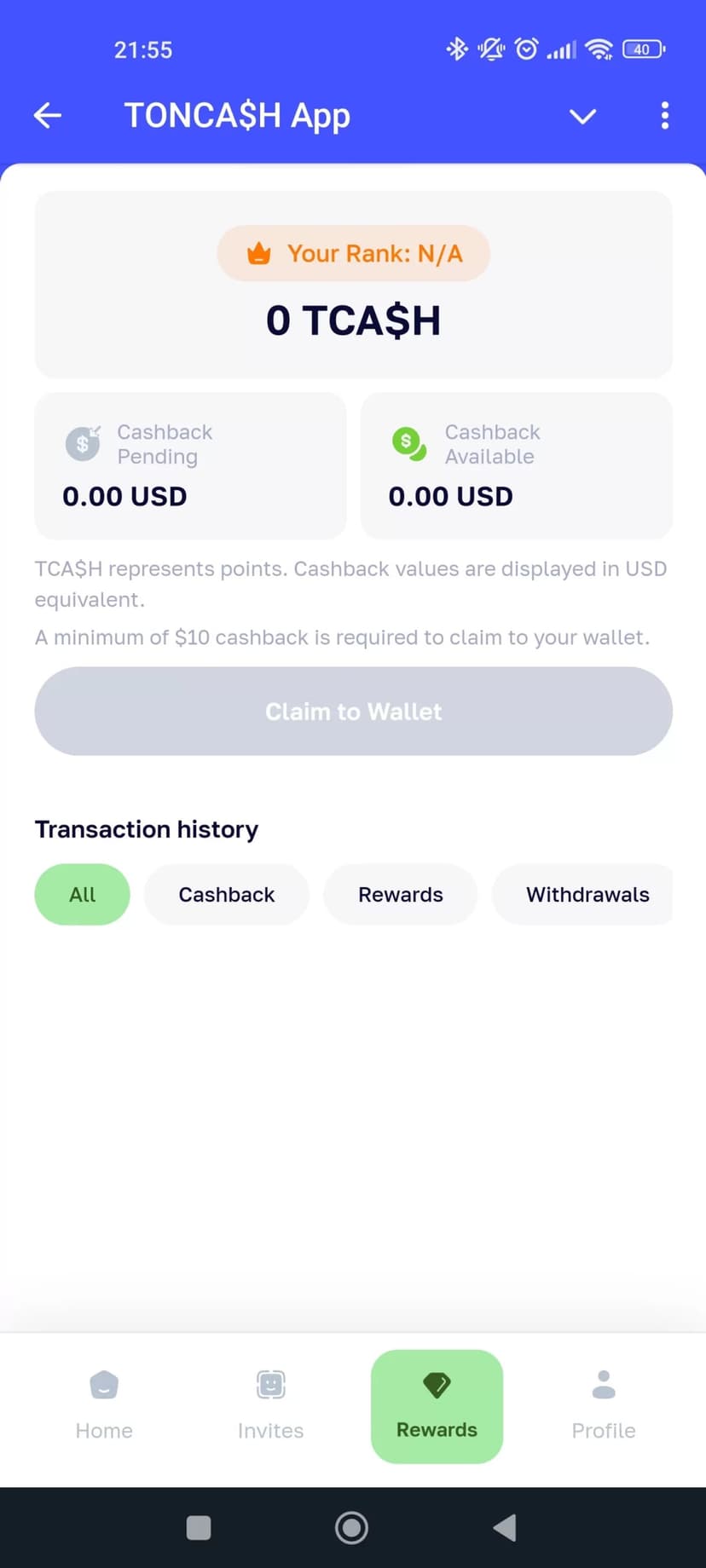Select the All transactions filter
This screenshot has width=706, height=1568.
(x=82, y=895)
